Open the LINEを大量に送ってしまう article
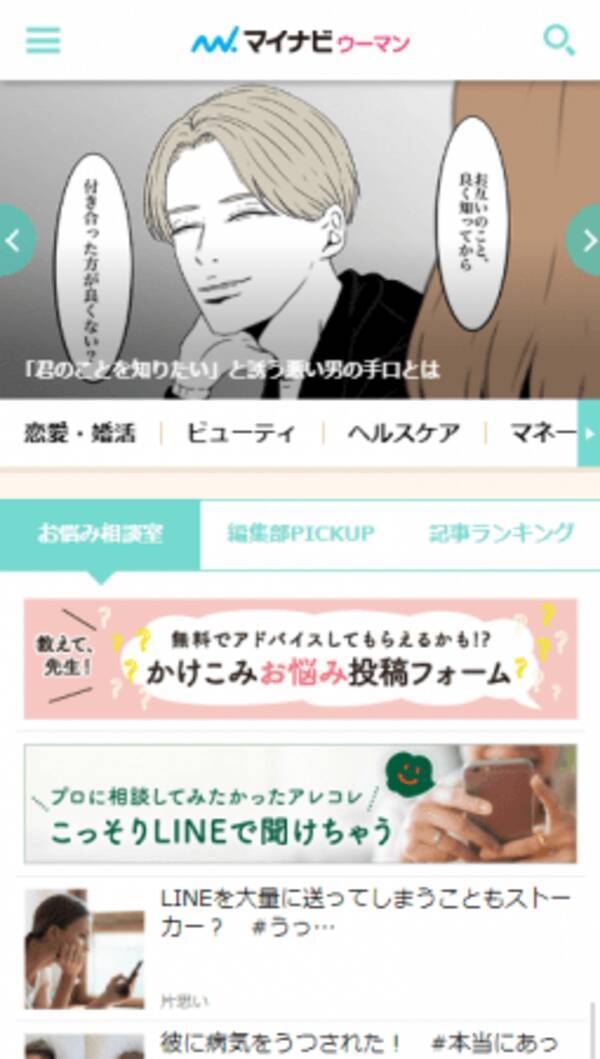 click(360, 913)
